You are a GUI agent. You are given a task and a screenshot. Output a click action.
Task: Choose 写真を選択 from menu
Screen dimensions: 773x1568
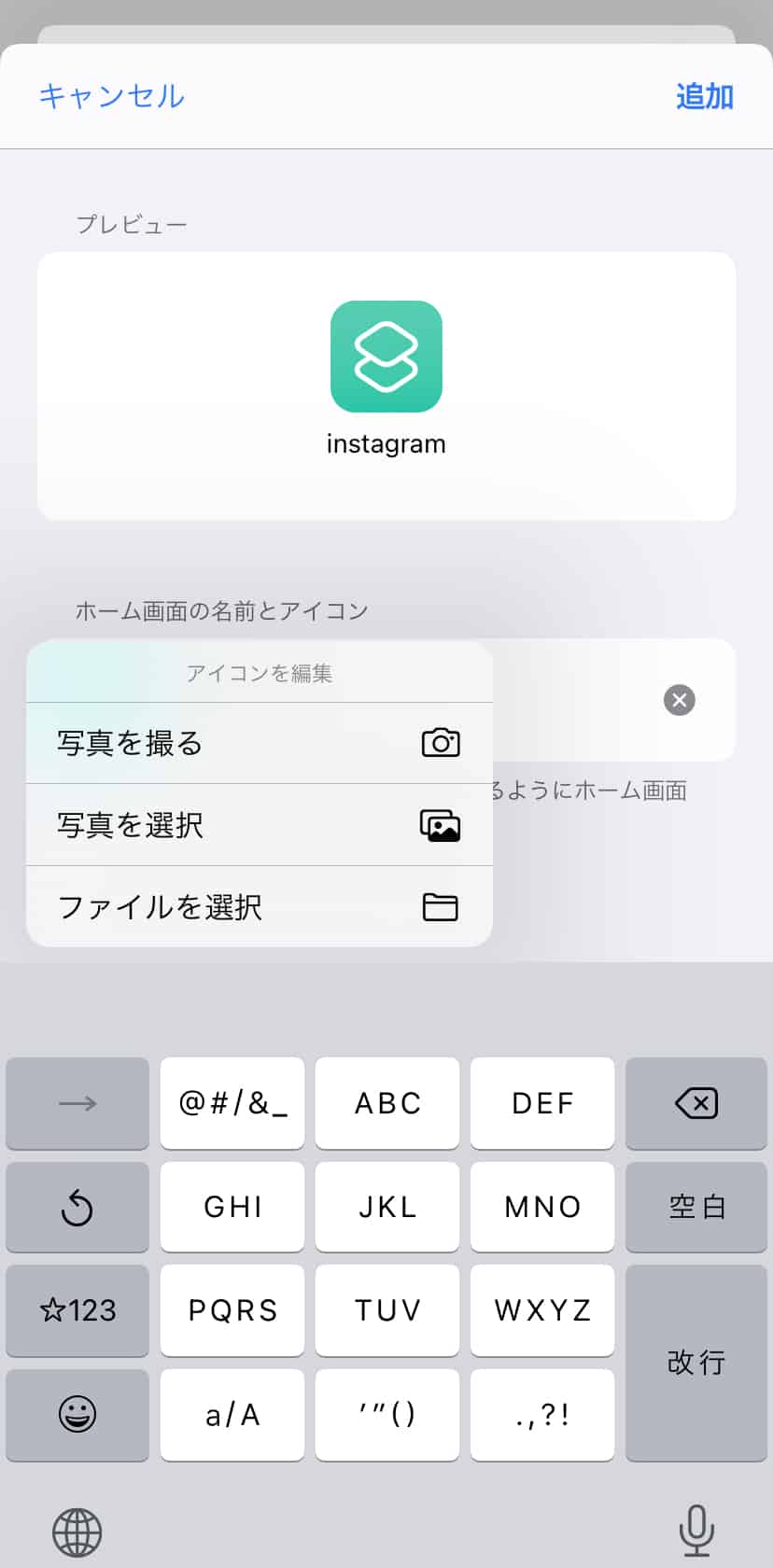[x=259, y=825]
